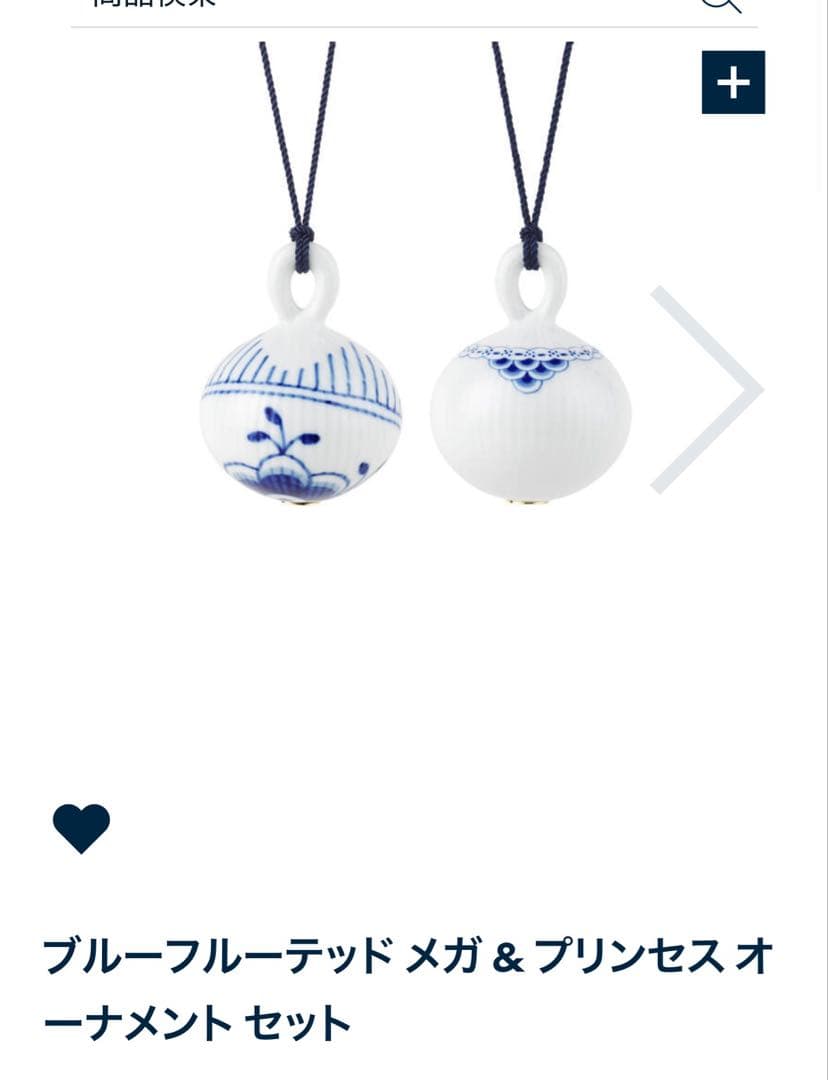828x1080 pixels.
Task: Toggle the wishlist heart for this ornament set
Action: [82, 827]
